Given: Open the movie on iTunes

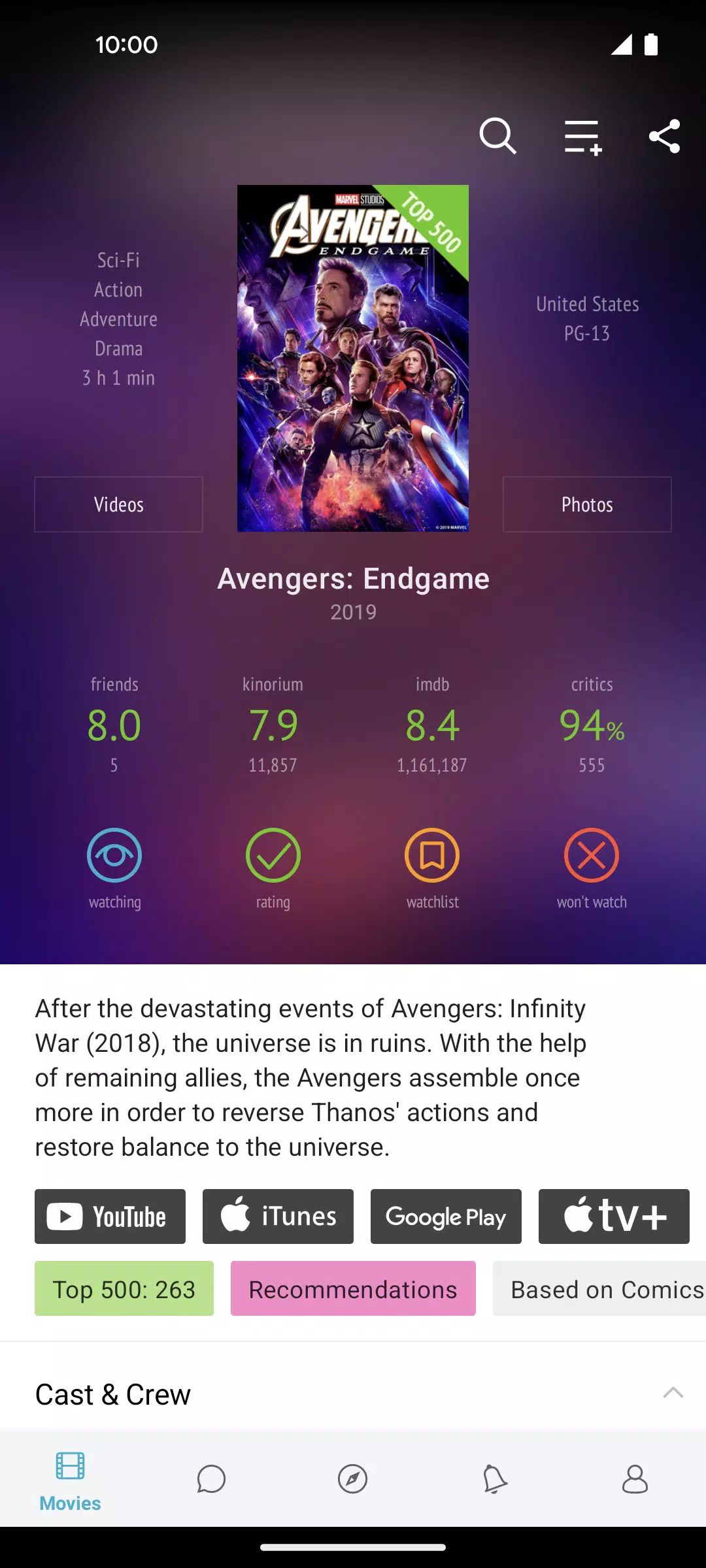Looking at the screenshot, I should [x=278, y=1217].
